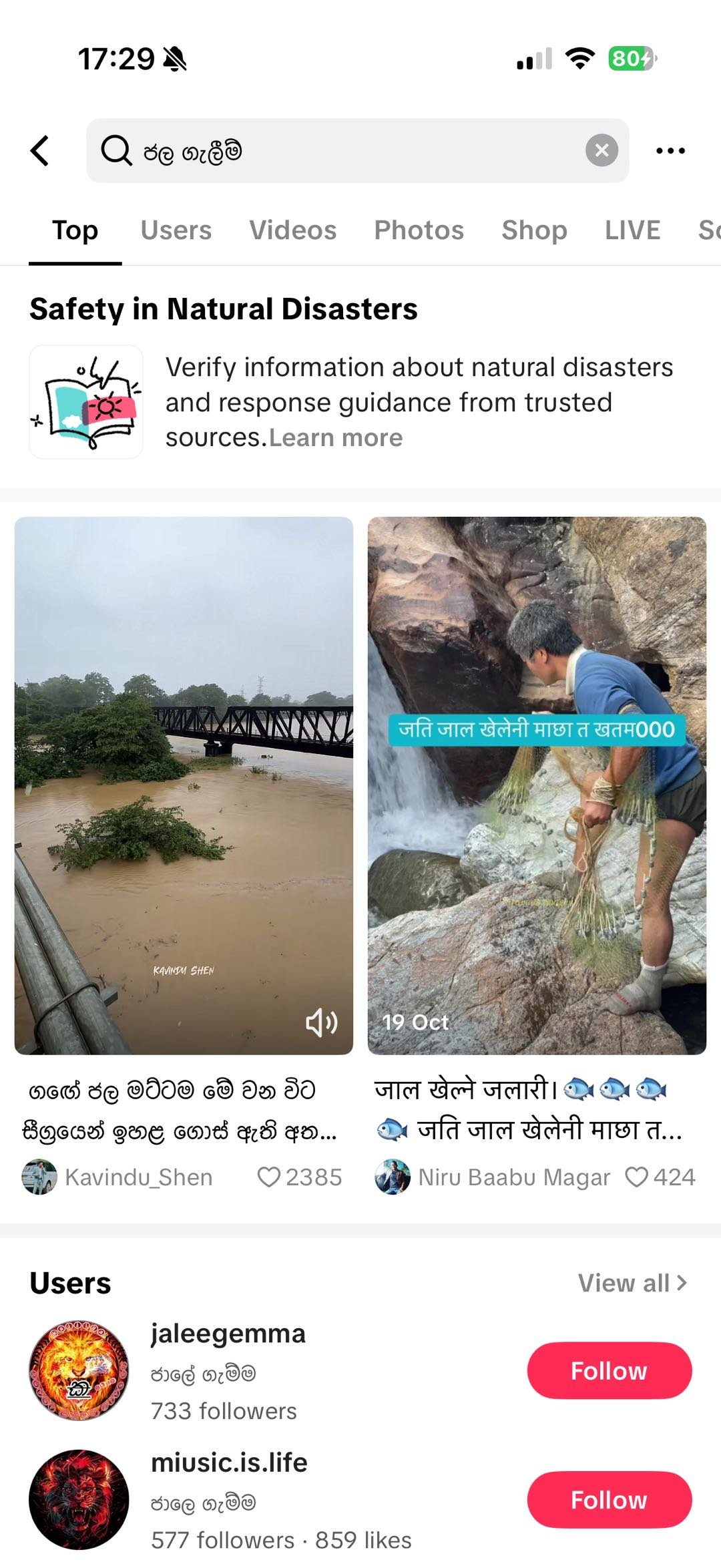Open Wi-Fi status indicator in status bar

click(579, 59)
